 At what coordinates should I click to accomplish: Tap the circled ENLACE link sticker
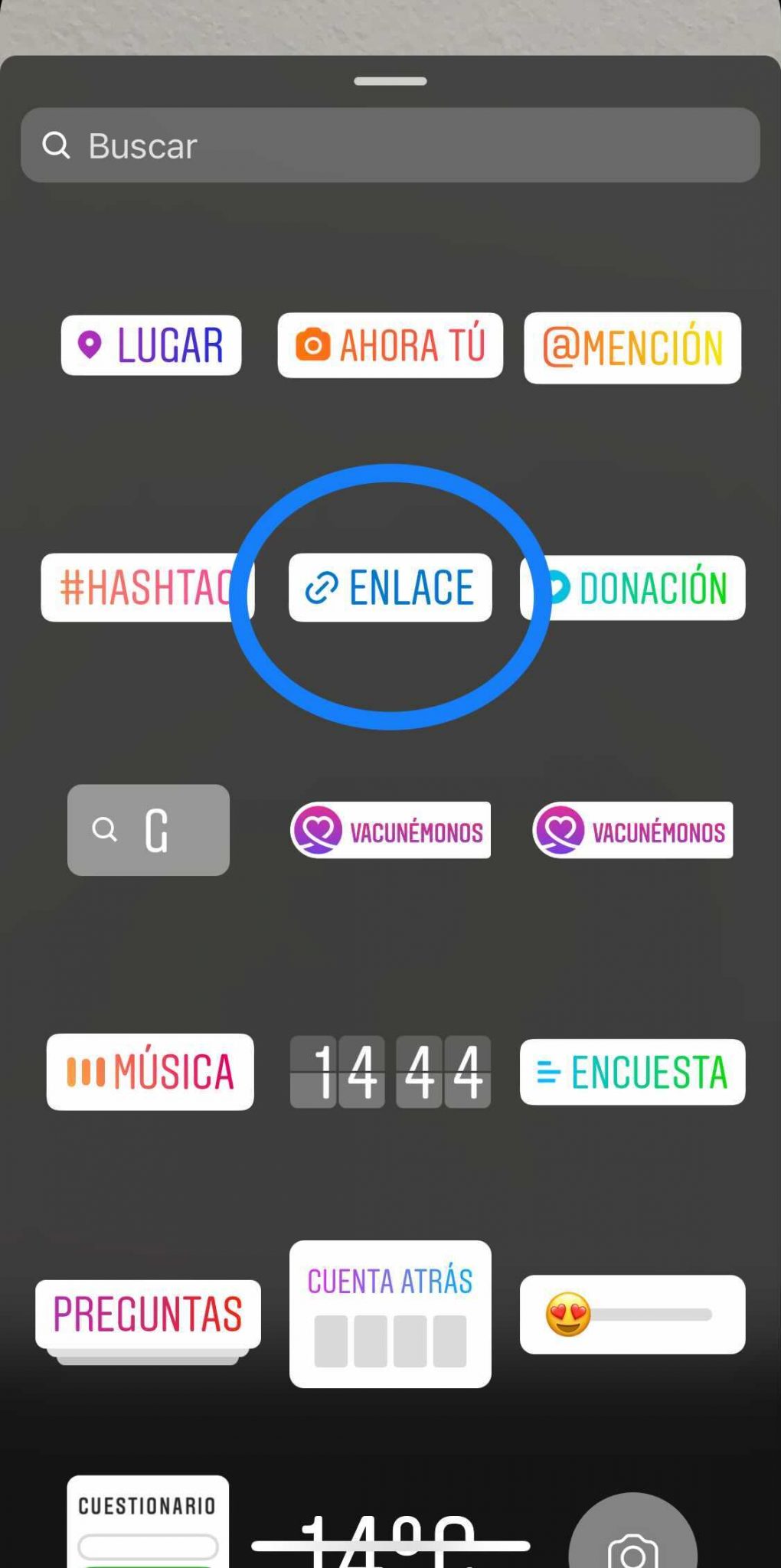coord(390,587)
